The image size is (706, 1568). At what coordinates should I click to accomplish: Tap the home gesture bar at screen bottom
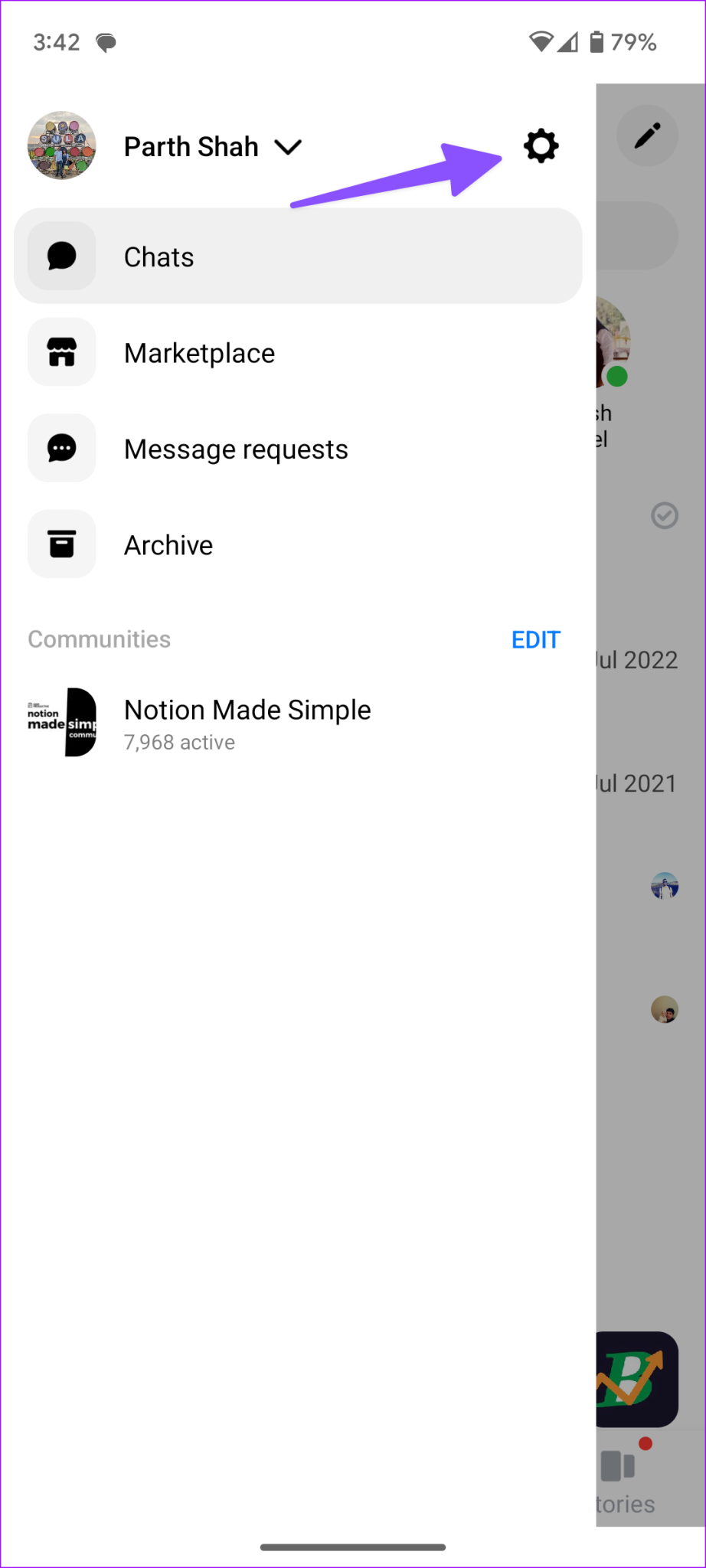click(x=353, y=1546)
